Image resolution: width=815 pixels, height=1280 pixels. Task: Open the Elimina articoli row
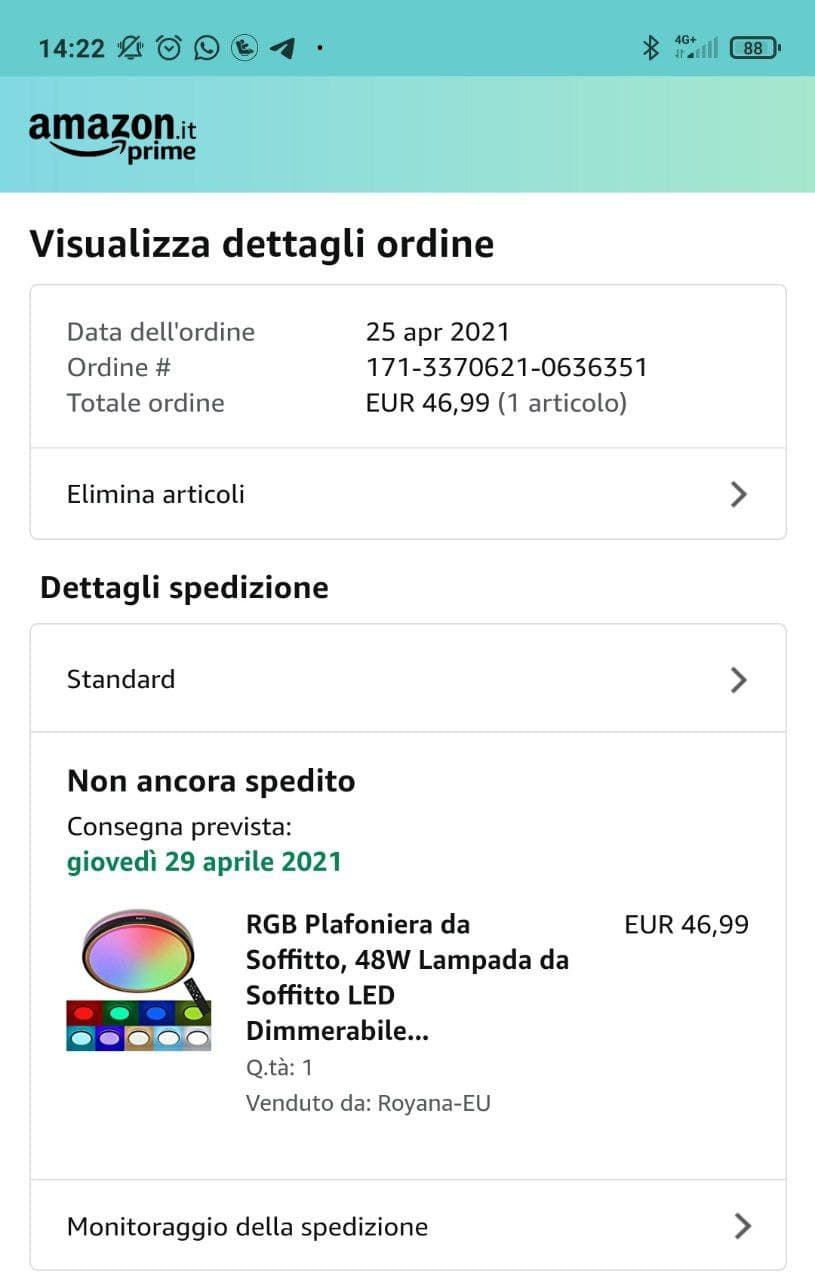tap(408, 494)
